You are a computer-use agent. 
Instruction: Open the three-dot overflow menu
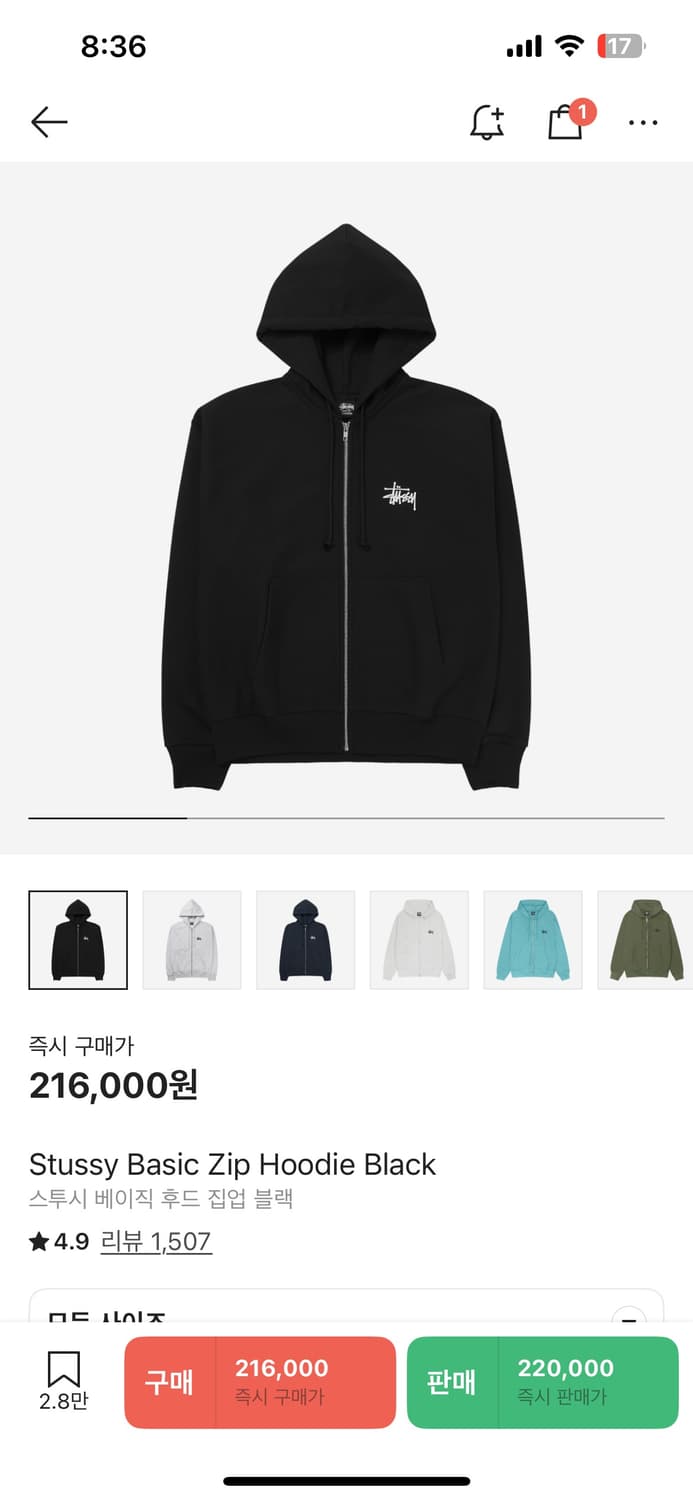643,123
